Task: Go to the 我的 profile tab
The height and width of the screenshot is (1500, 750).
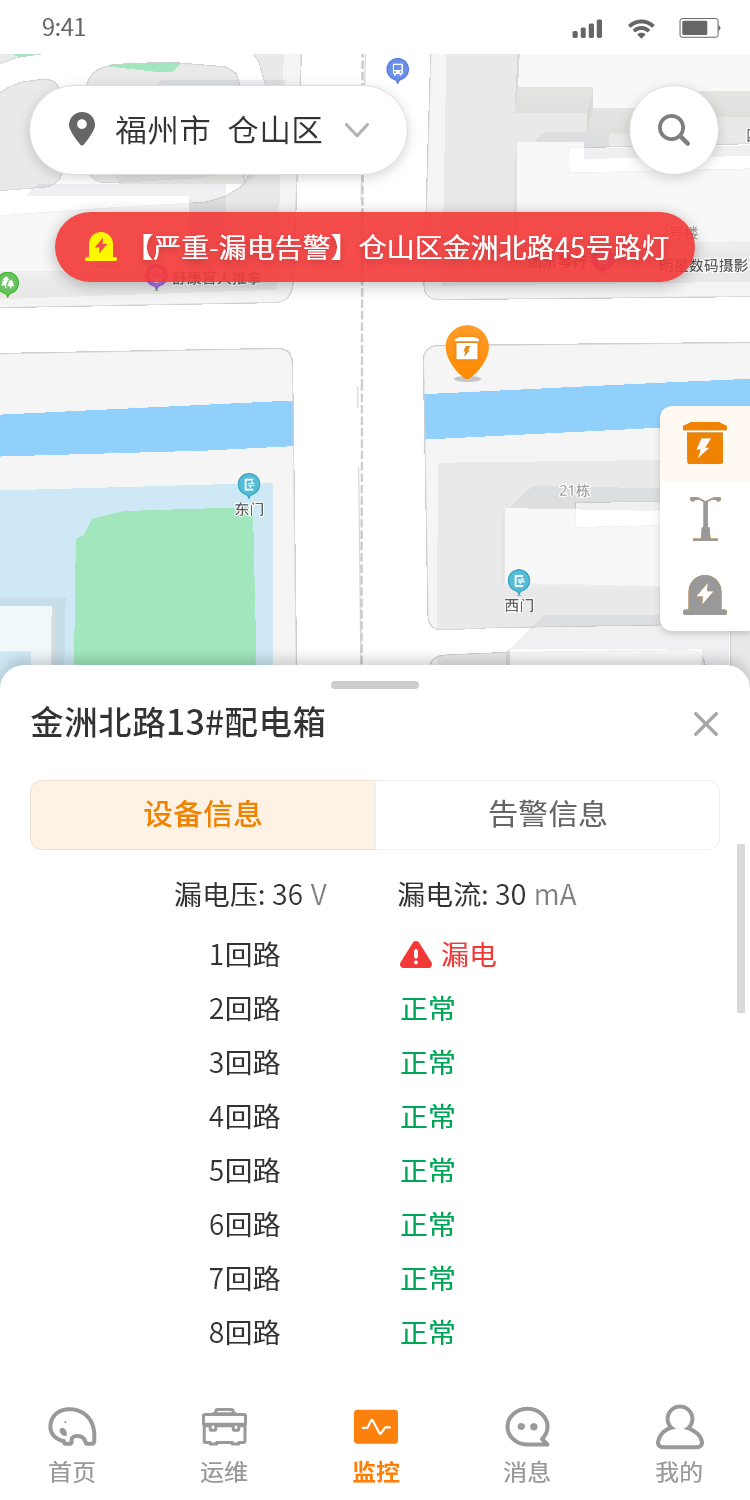Action: click(679, 1445)
